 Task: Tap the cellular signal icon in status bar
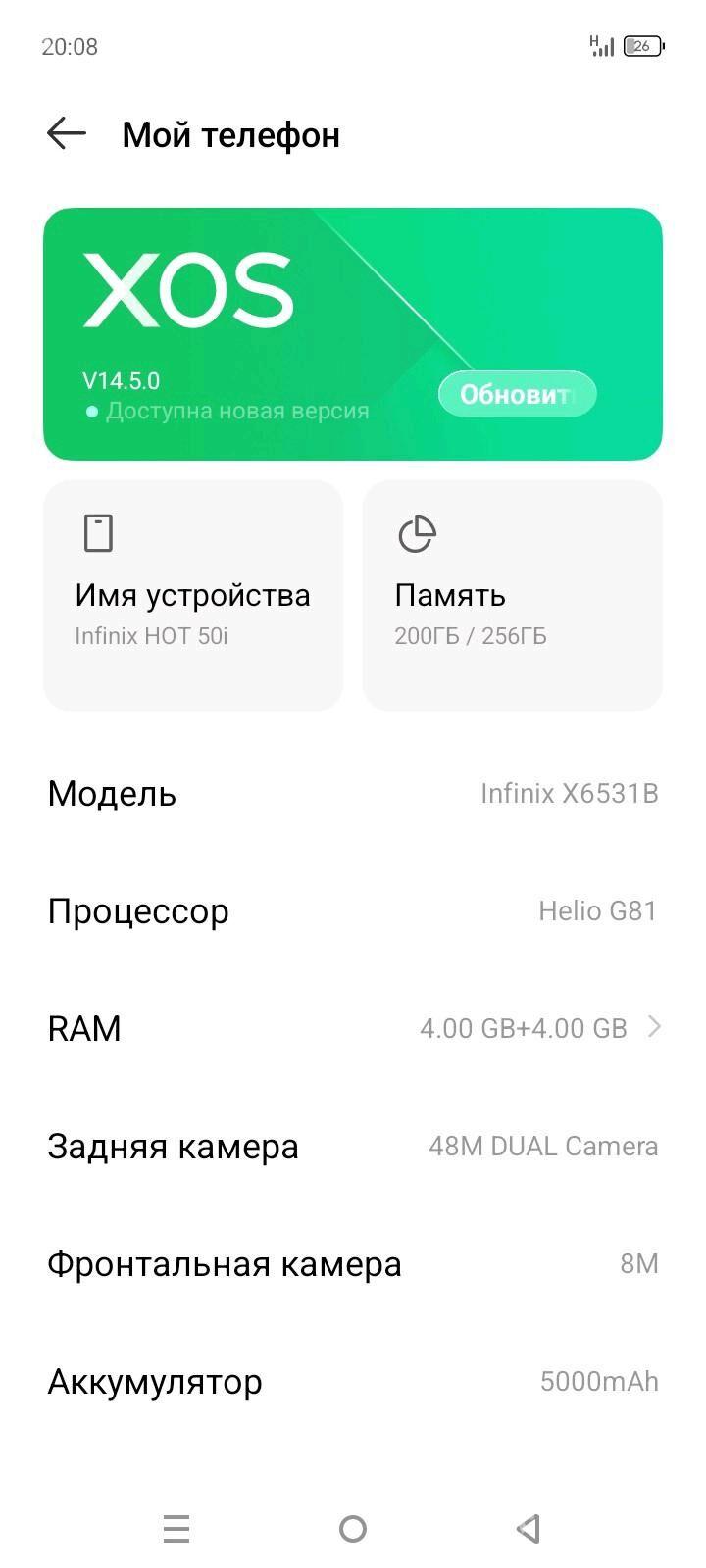click(602, 46)
